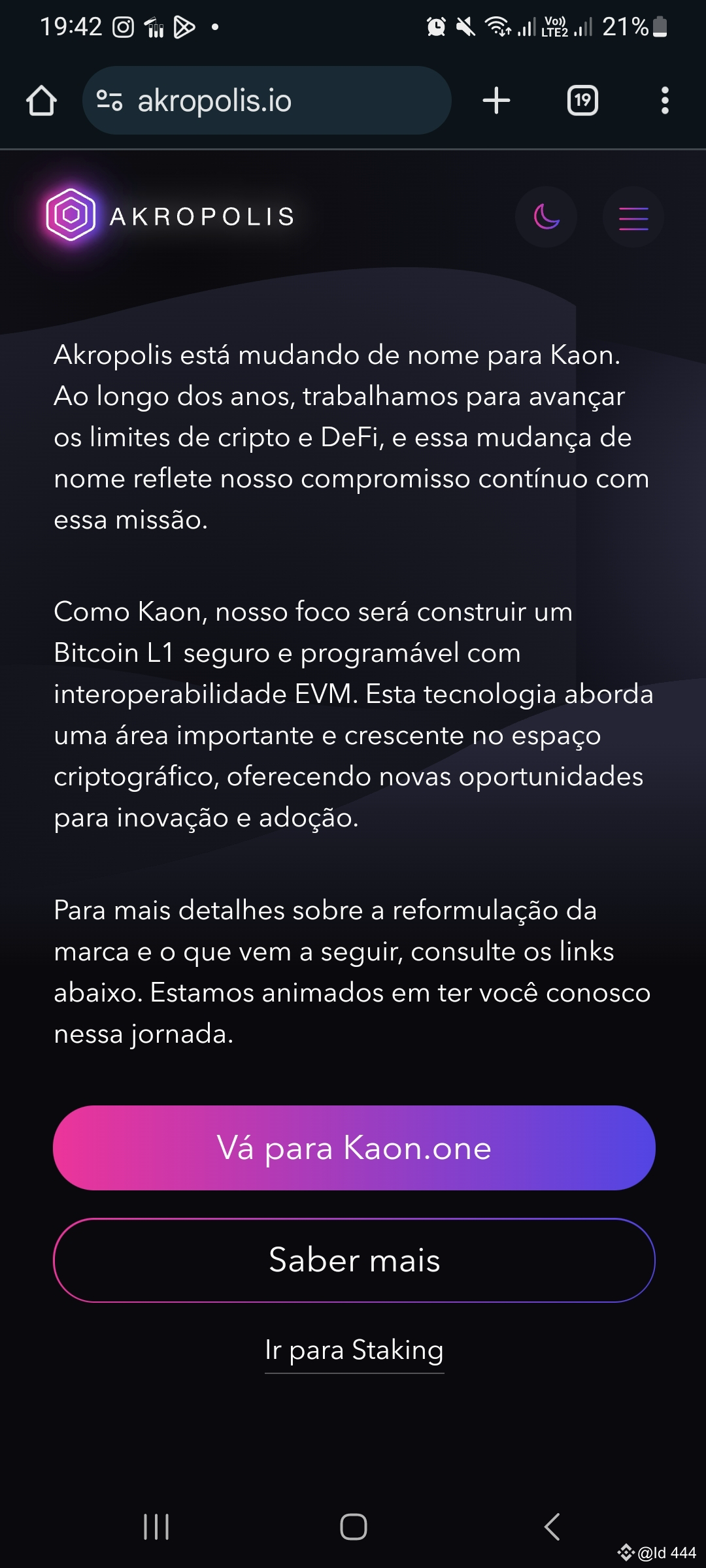Image resolution: width=706 pixels, height=1568 pixels.
Task: Tap the battery indicator in status bar
Action: (x=661, y=26)
